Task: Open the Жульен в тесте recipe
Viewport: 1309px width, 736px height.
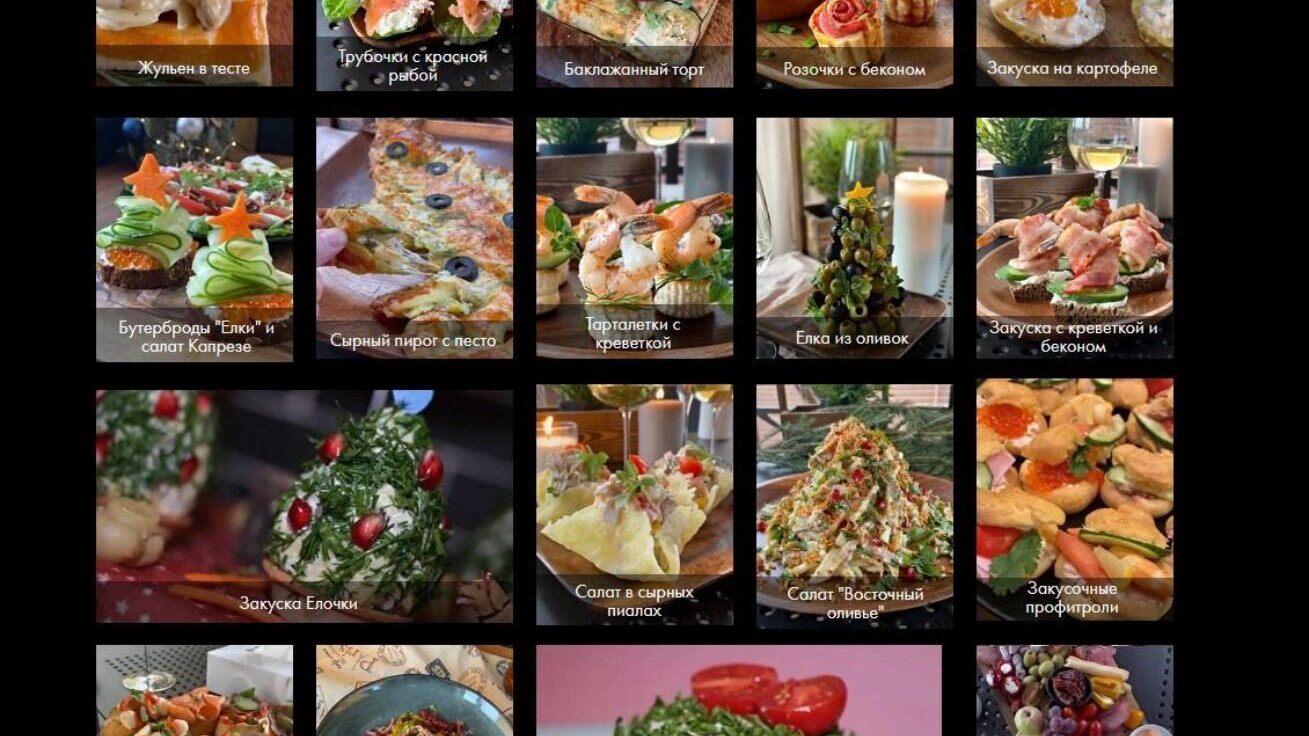Action: pos(194,43)
